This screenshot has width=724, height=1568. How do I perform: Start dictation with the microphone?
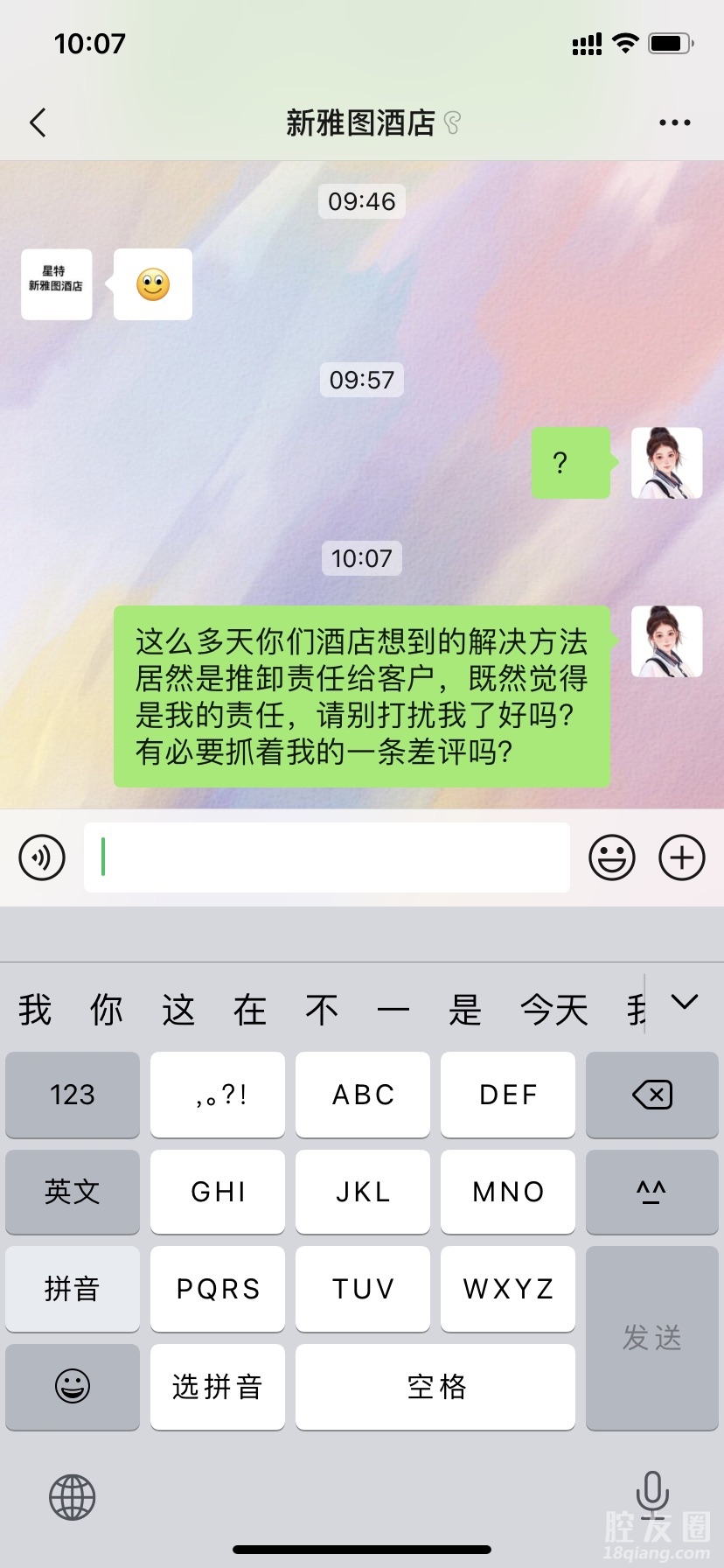[x=652, y=1493]
